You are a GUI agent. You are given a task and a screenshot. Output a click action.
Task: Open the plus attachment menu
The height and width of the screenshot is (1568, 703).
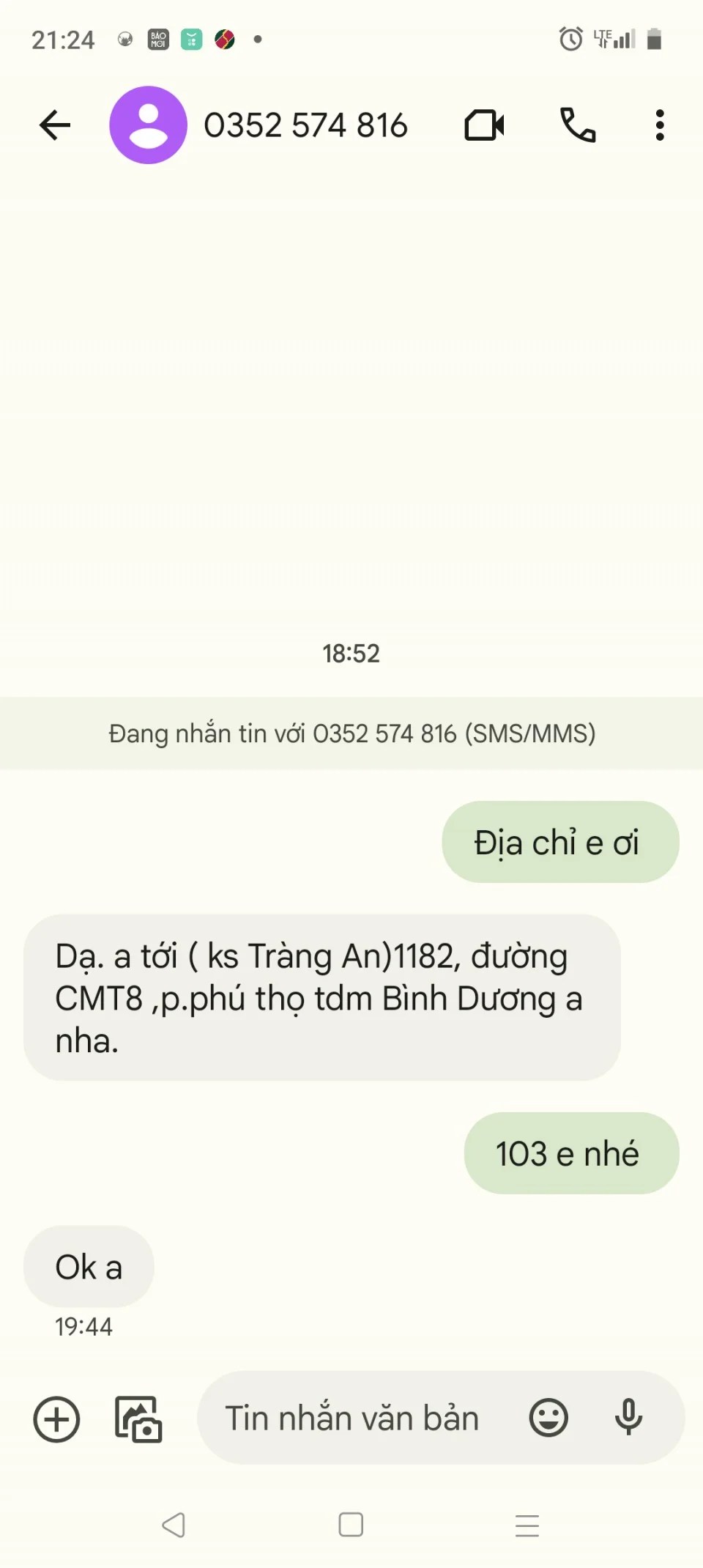(56, 1419)
